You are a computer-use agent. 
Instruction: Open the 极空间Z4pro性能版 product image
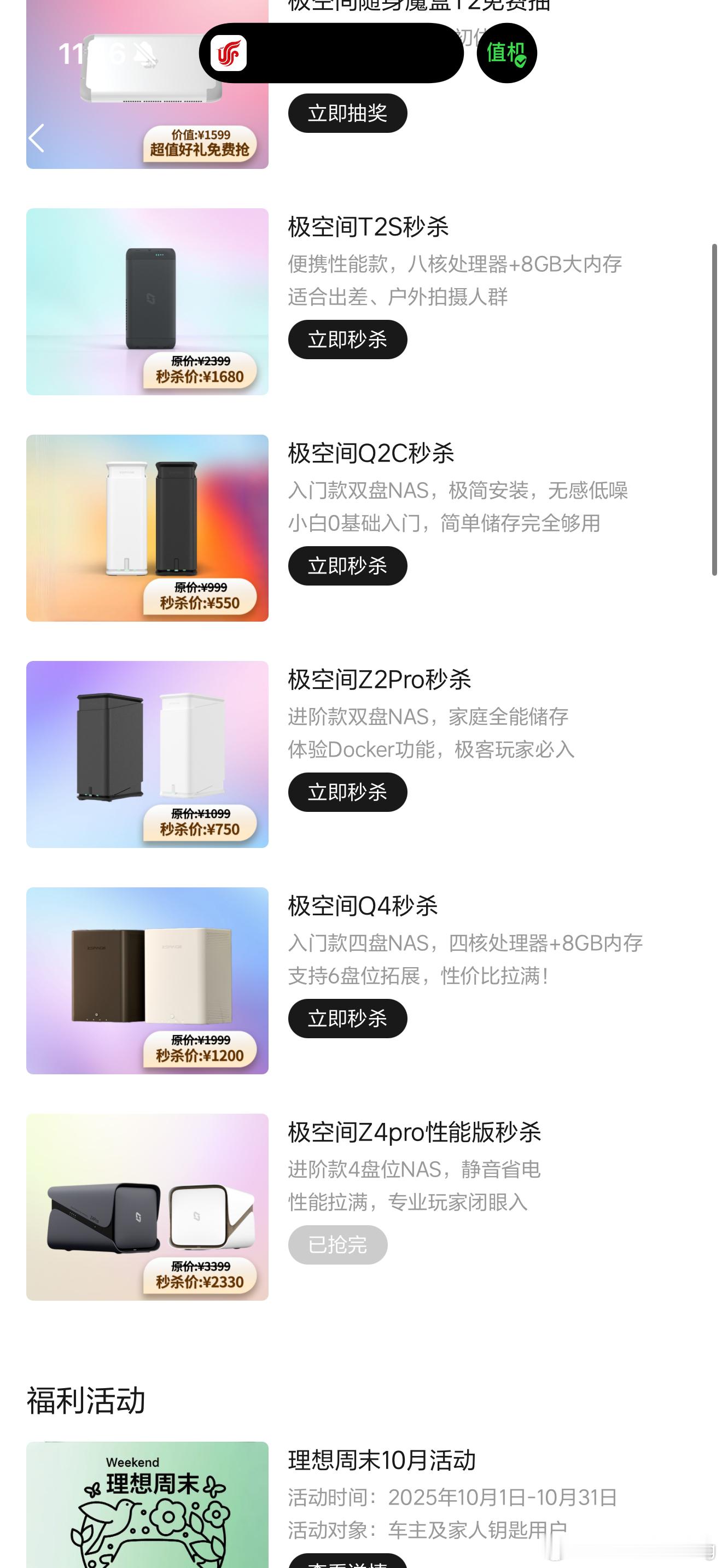click(x=147, y=1207)
